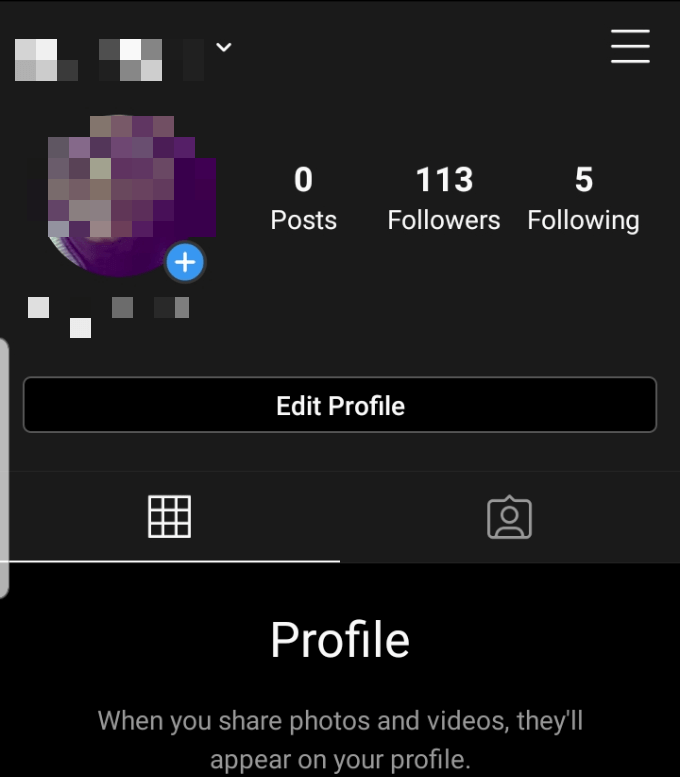This screenshot has width=680, height=777.
Task: Tap the blue plus on profile picture
Action: tap(185, 263)
